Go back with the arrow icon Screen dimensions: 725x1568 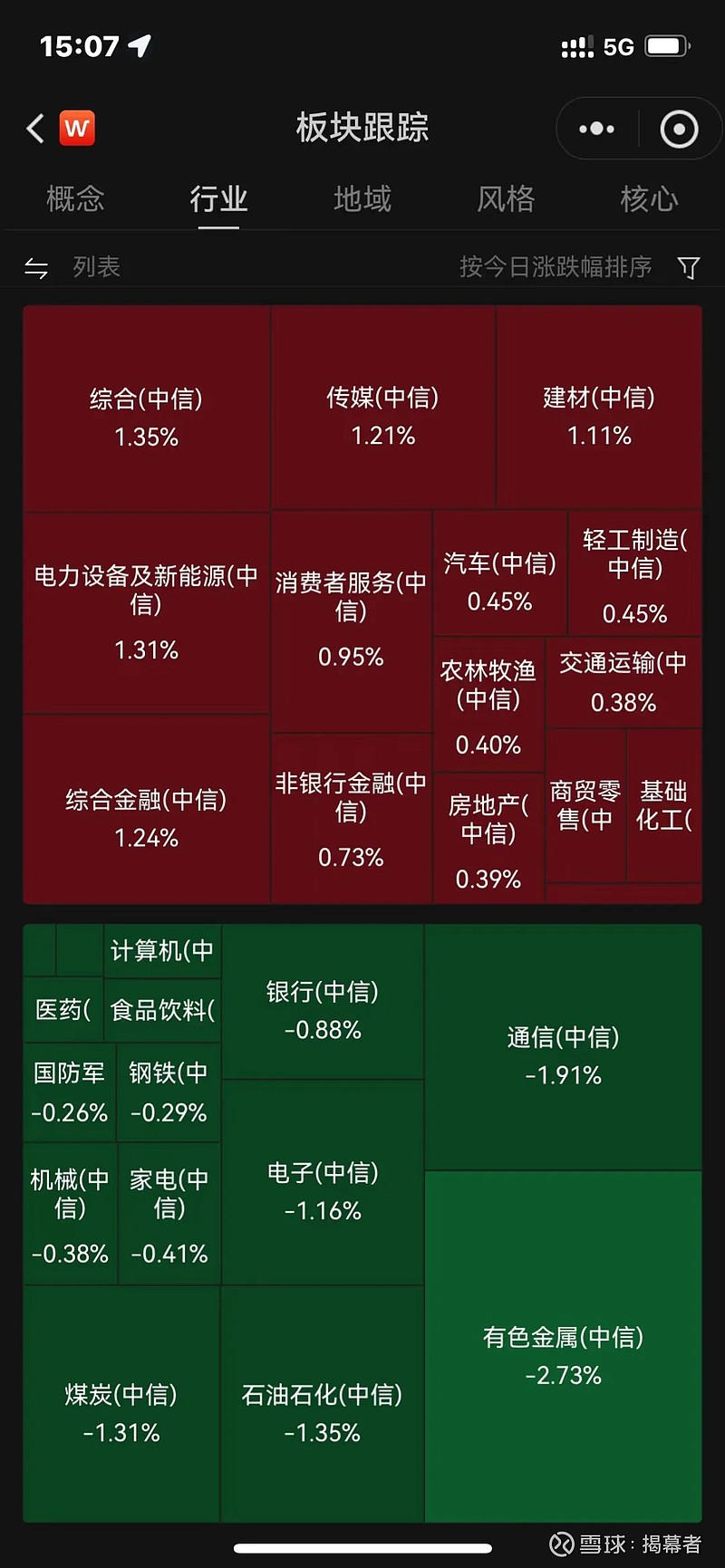click(x=36, y=129)
